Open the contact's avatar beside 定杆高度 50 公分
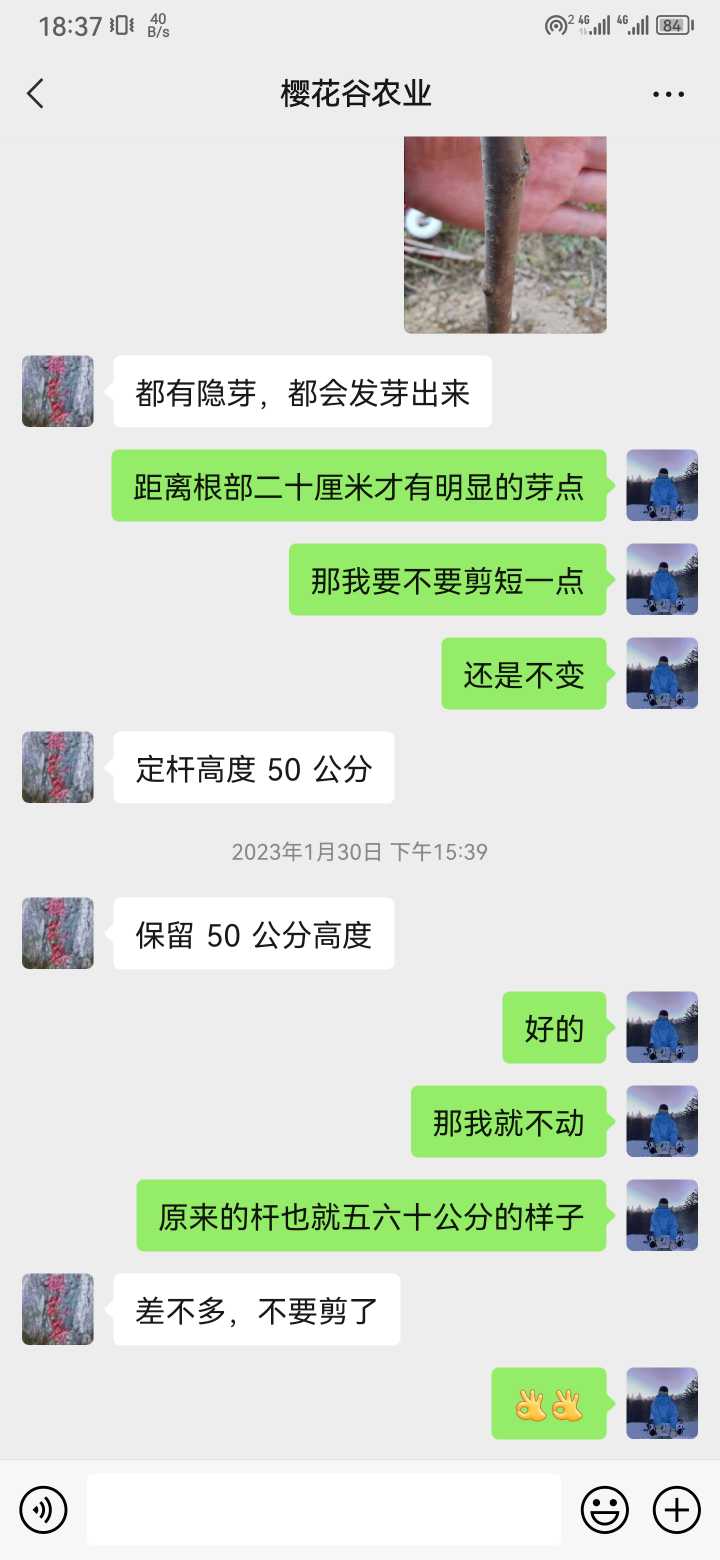Viewport: 720px width, 1560px height. coord(58,767)
